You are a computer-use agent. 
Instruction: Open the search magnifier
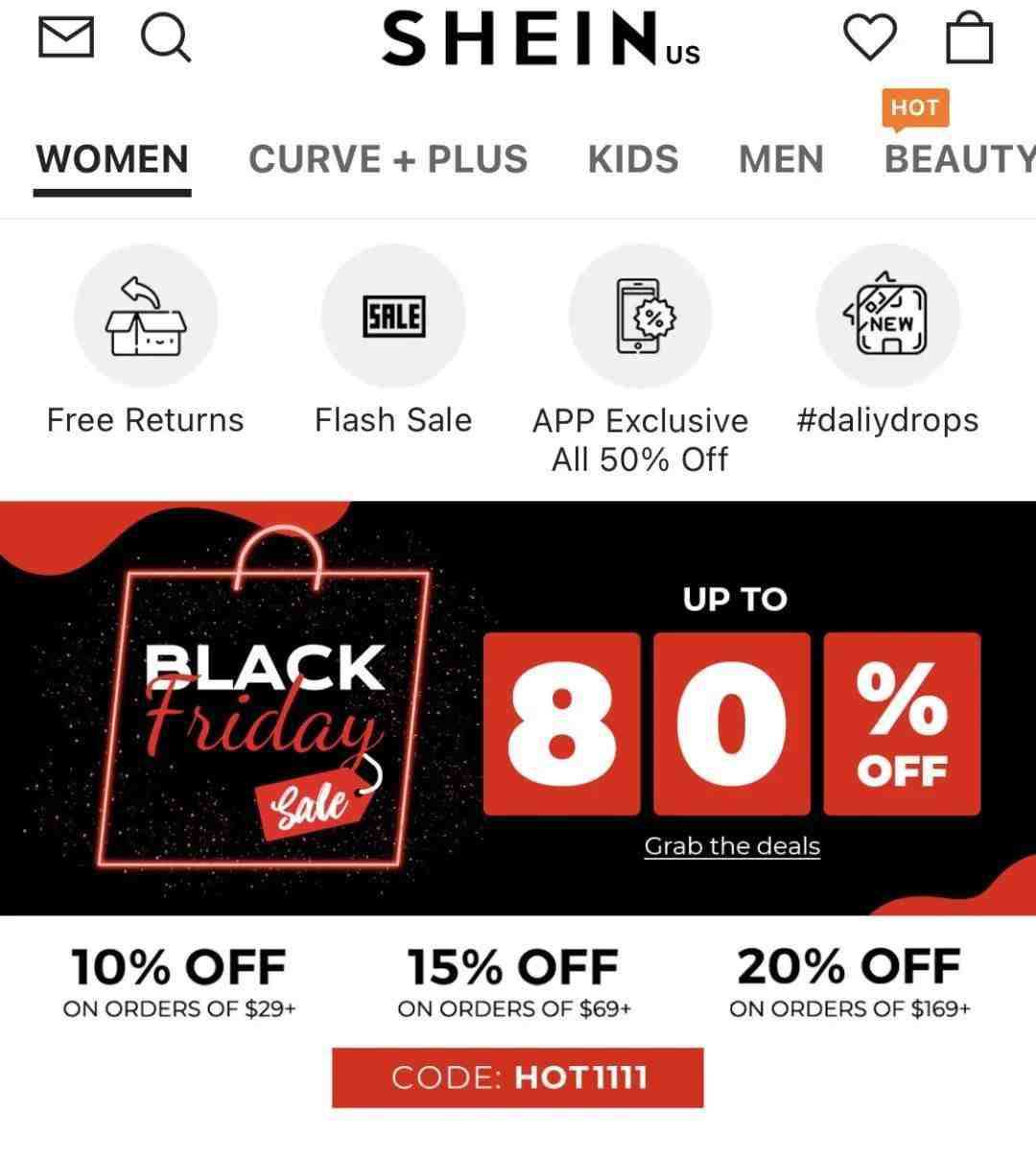pyautogui.click(x=166, y=39)
